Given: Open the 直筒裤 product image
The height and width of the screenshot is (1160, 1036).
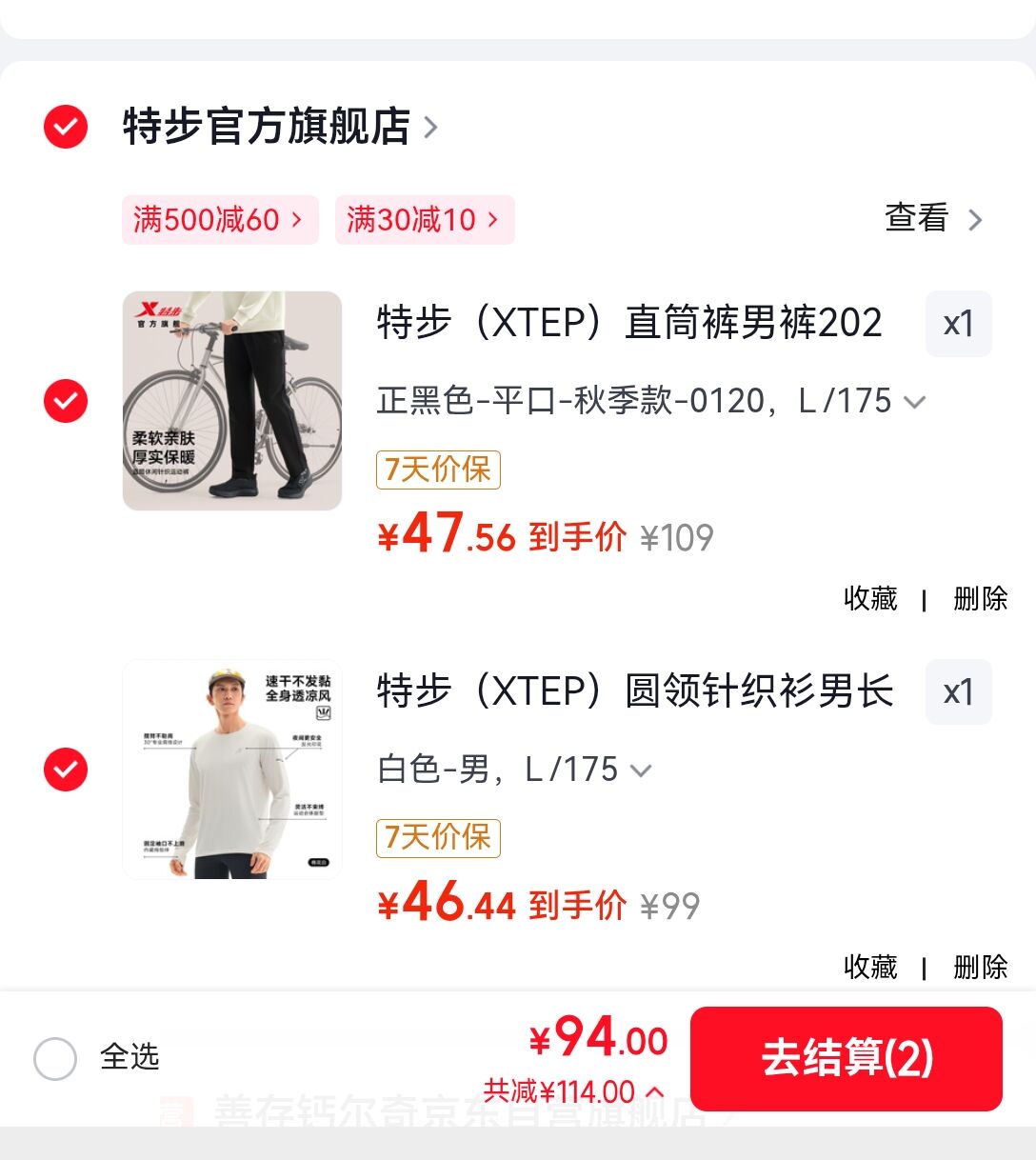Looking at the screenshot, I should point(232,401).
